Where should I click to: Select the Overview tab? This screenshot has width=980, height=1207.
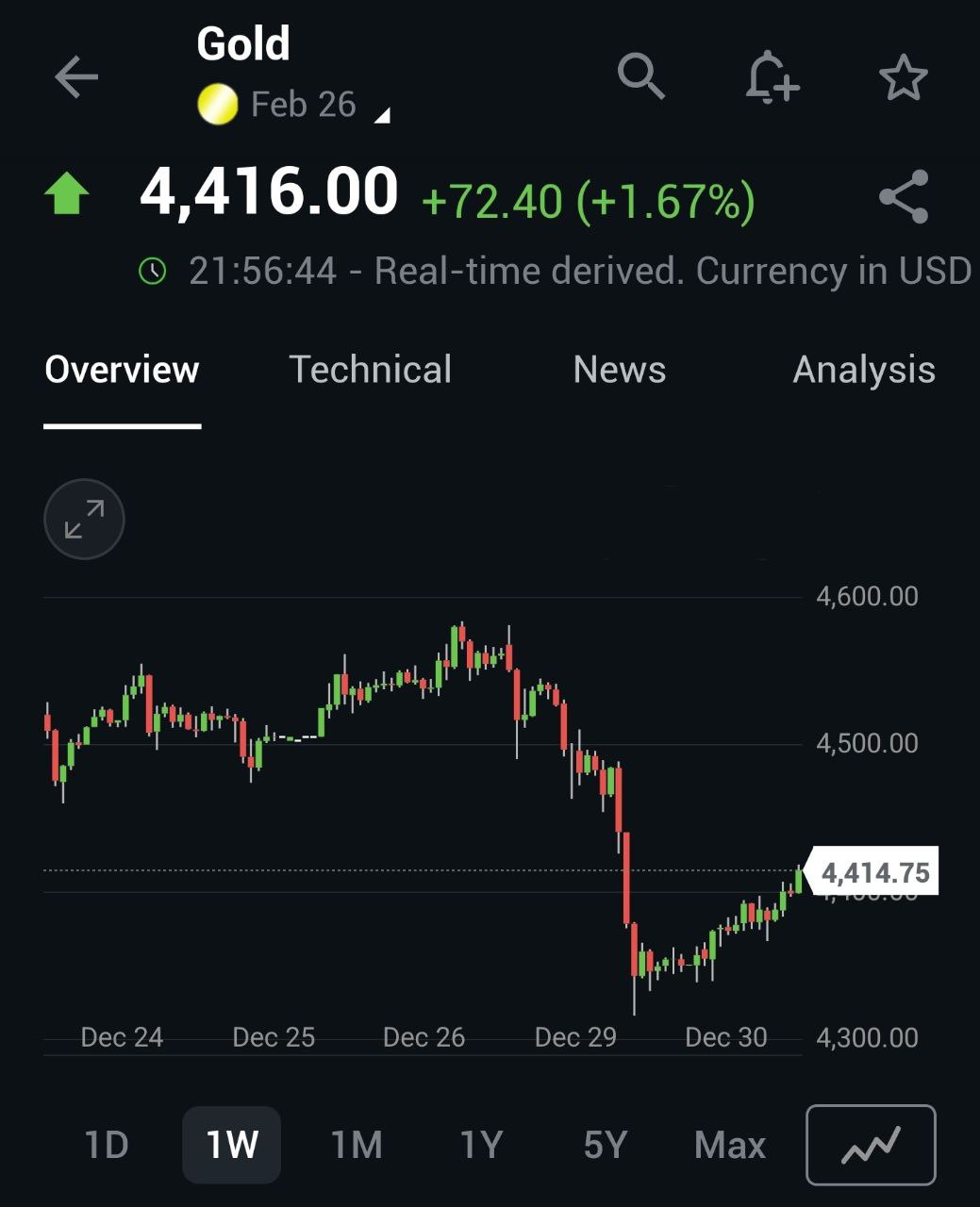[x=122, y=370]
